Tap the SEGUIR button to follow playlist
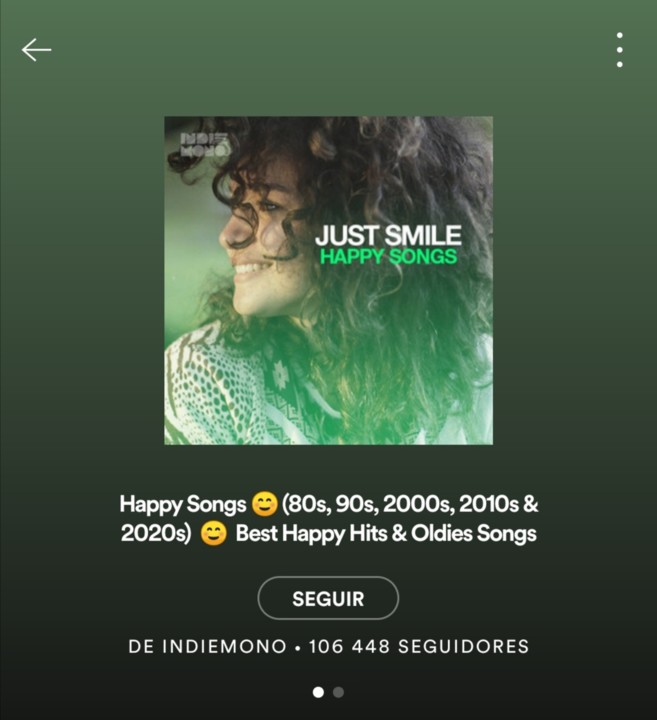Viewport: 657px width, 720px height. 328,599
